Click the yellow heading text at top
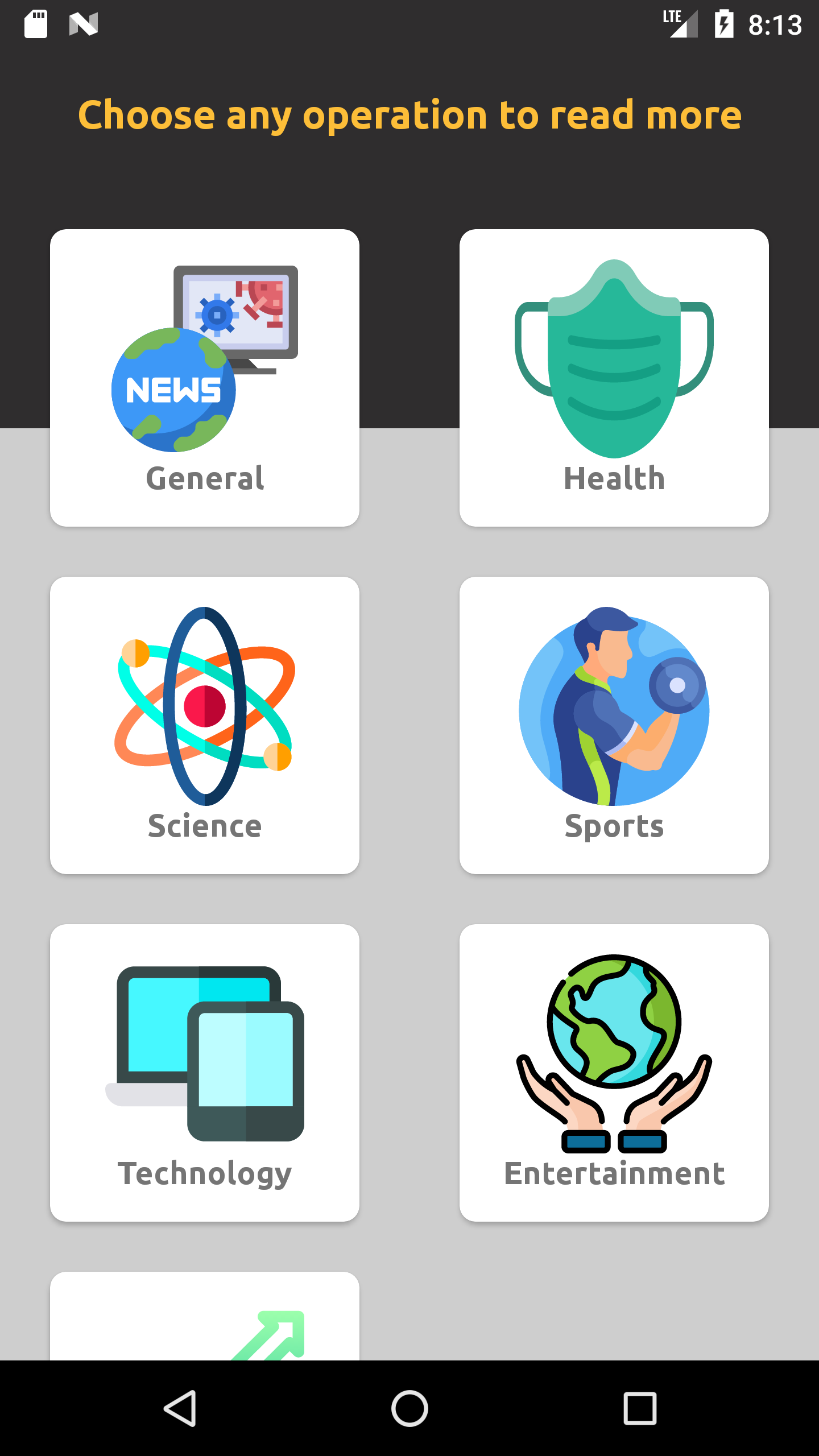This screenshot has width=819, height=1456. pos(409,115)
